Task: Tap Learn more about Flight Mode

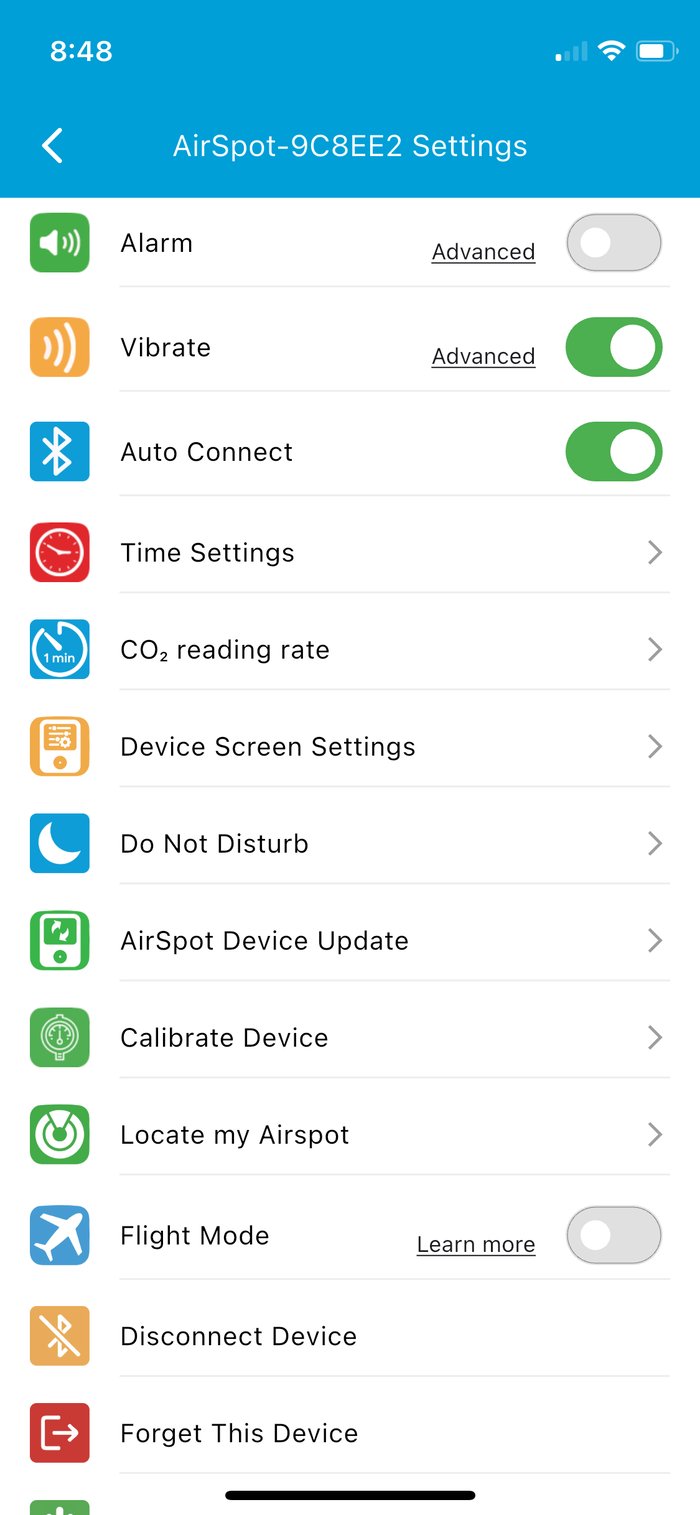Action: pos(476,1245)
